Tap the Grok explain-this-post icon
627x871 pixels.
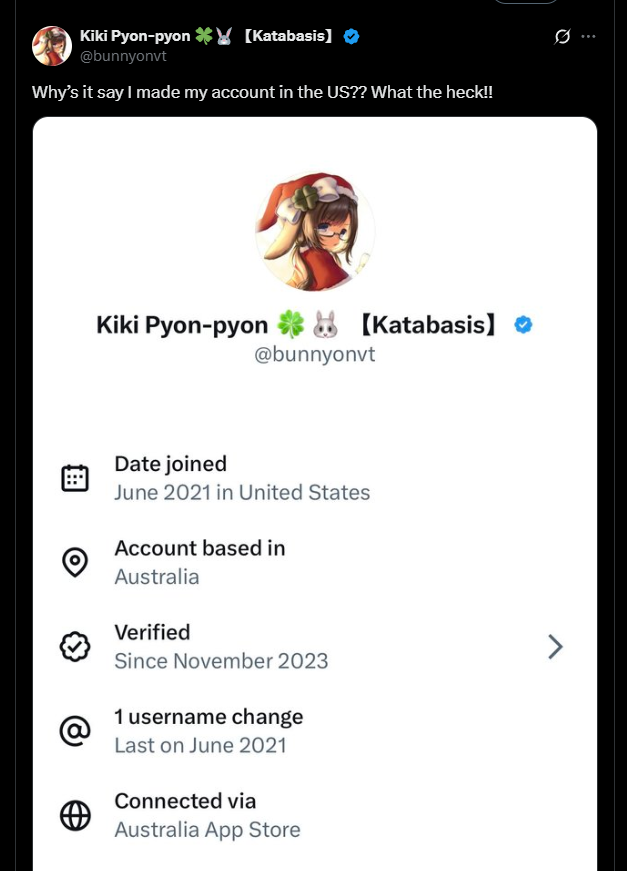[562, 37]
